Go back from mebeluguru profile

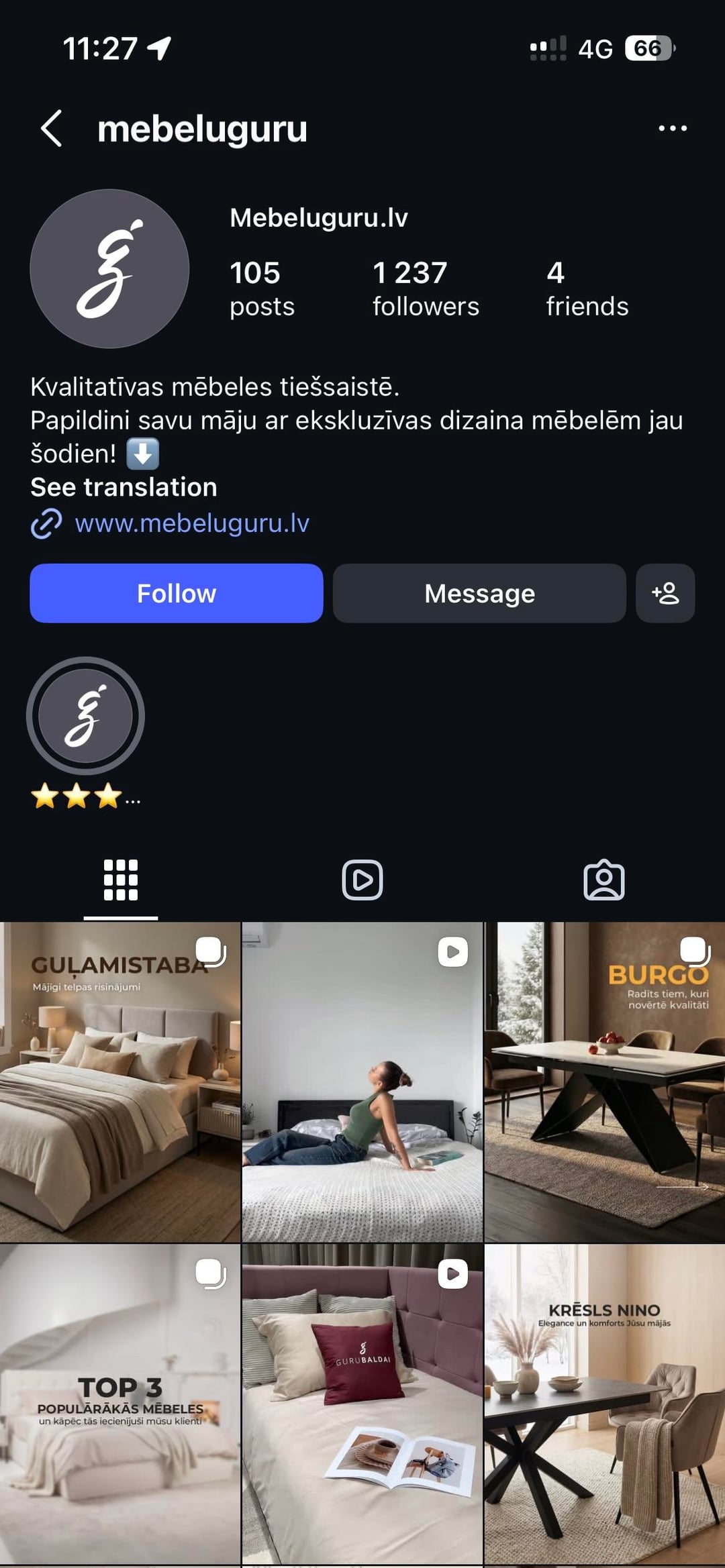[x=52, y=128]
